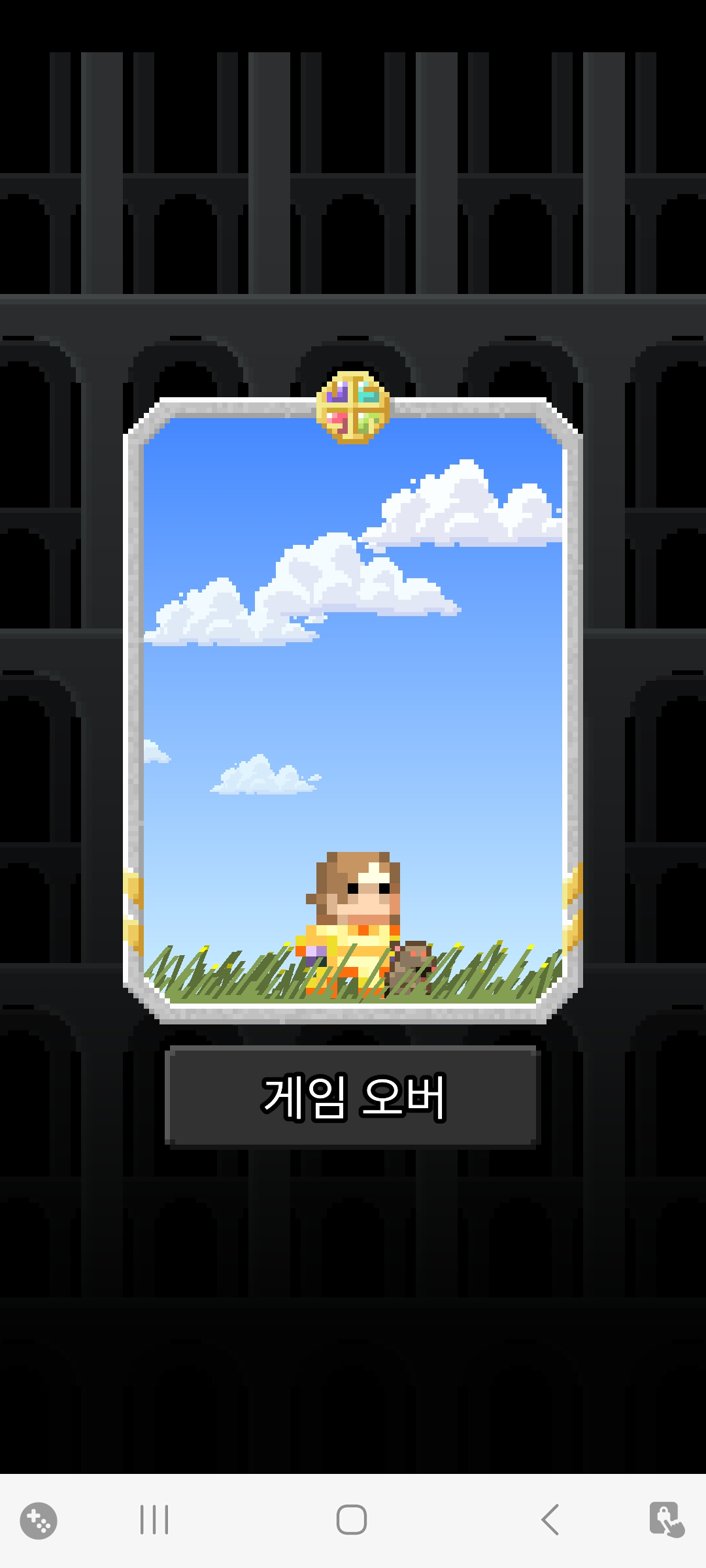Tap the 게임 오버 button
The image size is (706, 1568).
353,1096
